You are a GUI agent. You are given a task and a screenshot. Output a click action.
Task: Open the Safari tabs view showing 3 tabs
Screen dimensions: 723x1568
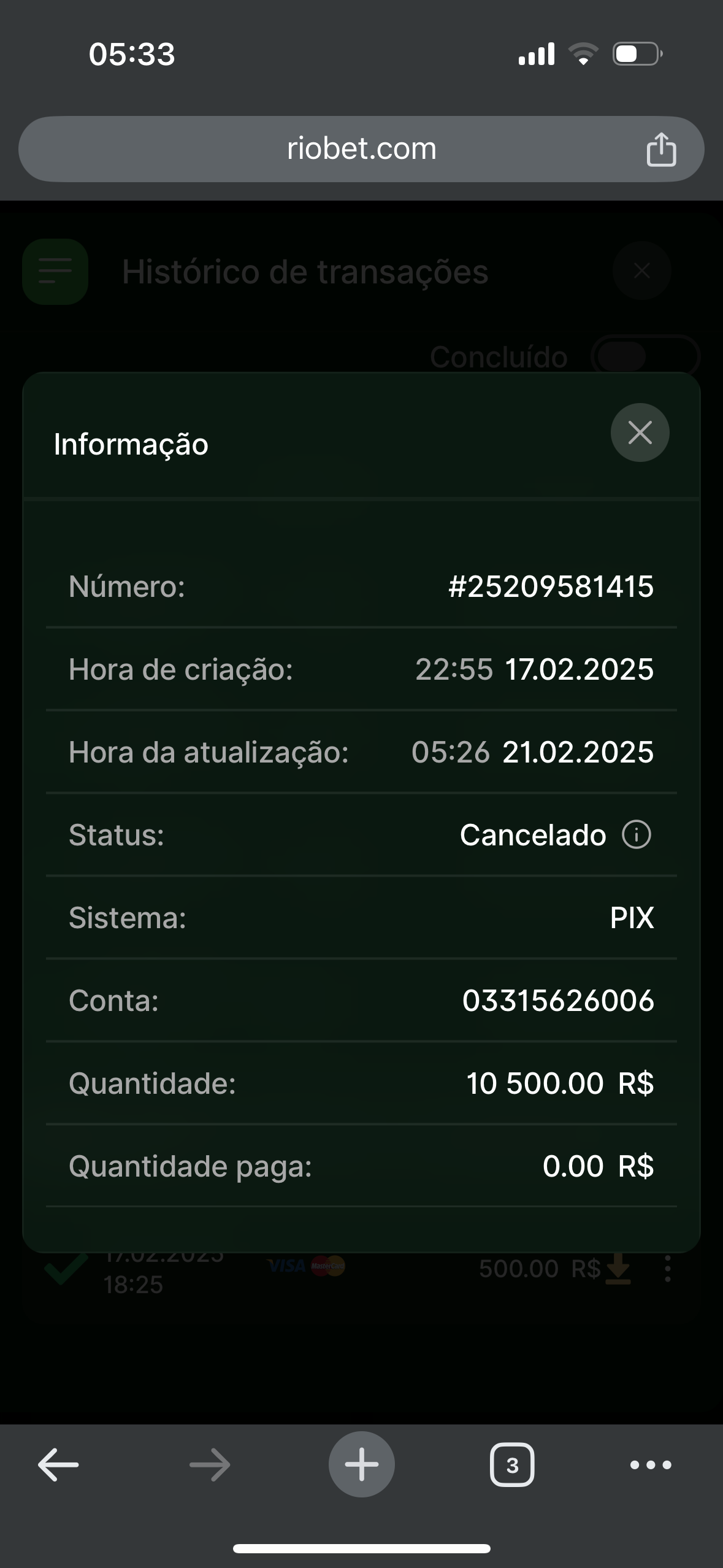[x=513, y=1464]
